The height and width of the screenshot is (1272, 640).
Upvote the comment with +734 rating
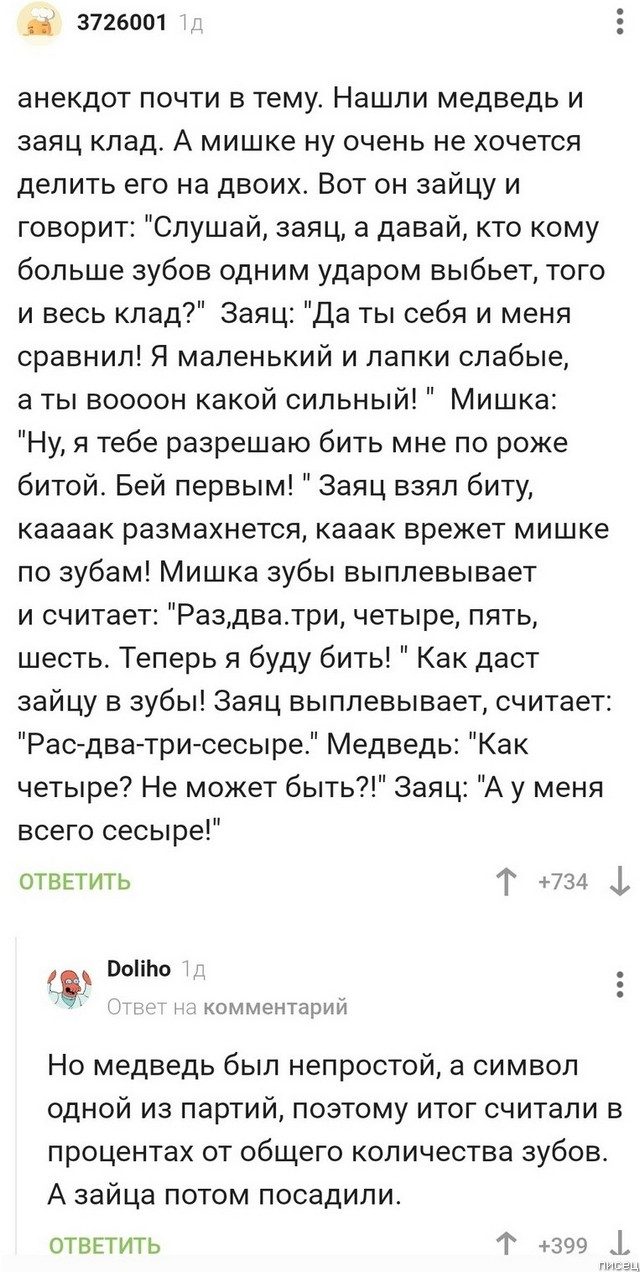point(504,881)
